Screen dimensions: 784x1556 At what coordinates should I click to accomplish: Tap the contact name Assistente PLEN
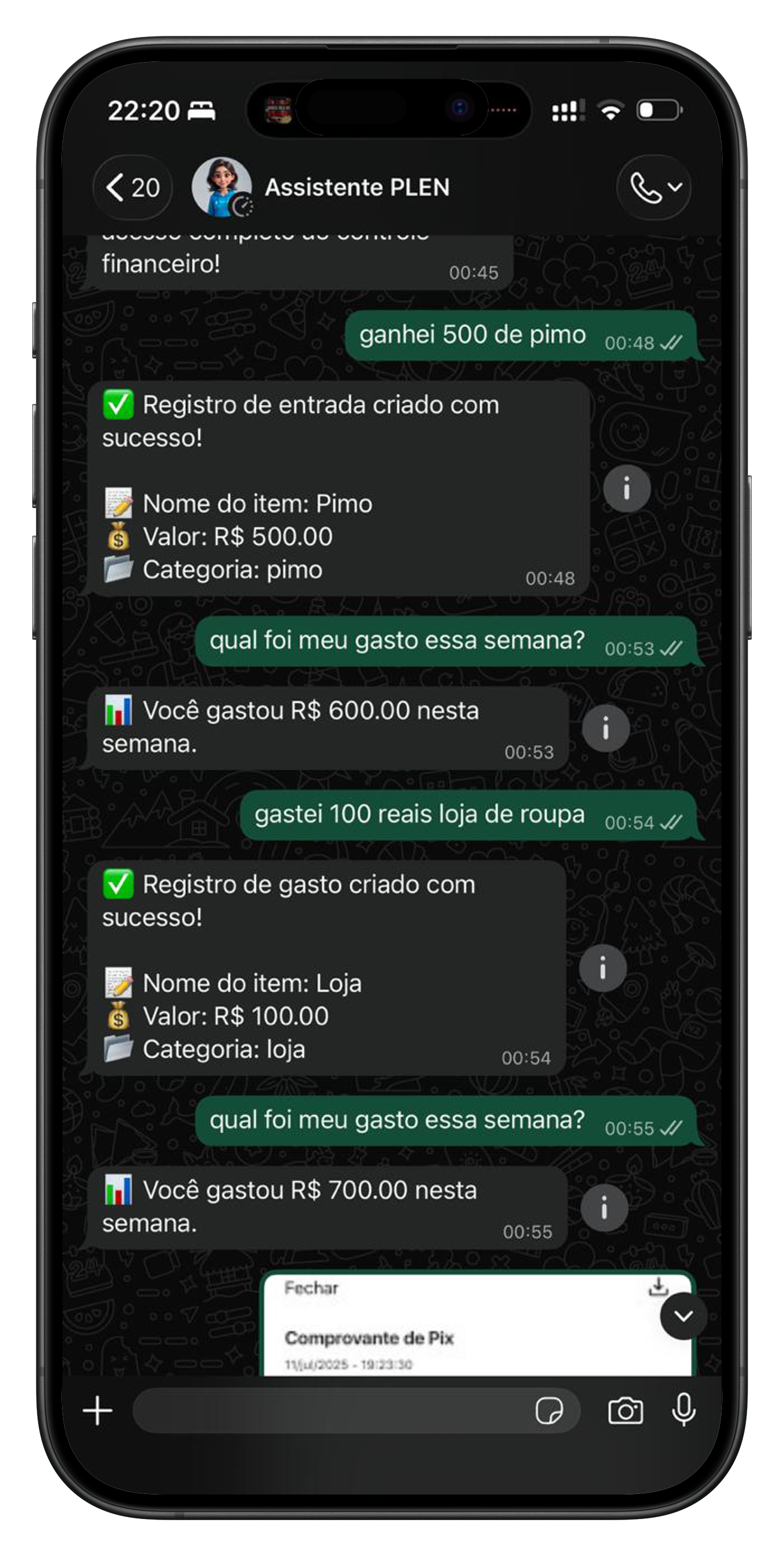pos(358,187)
